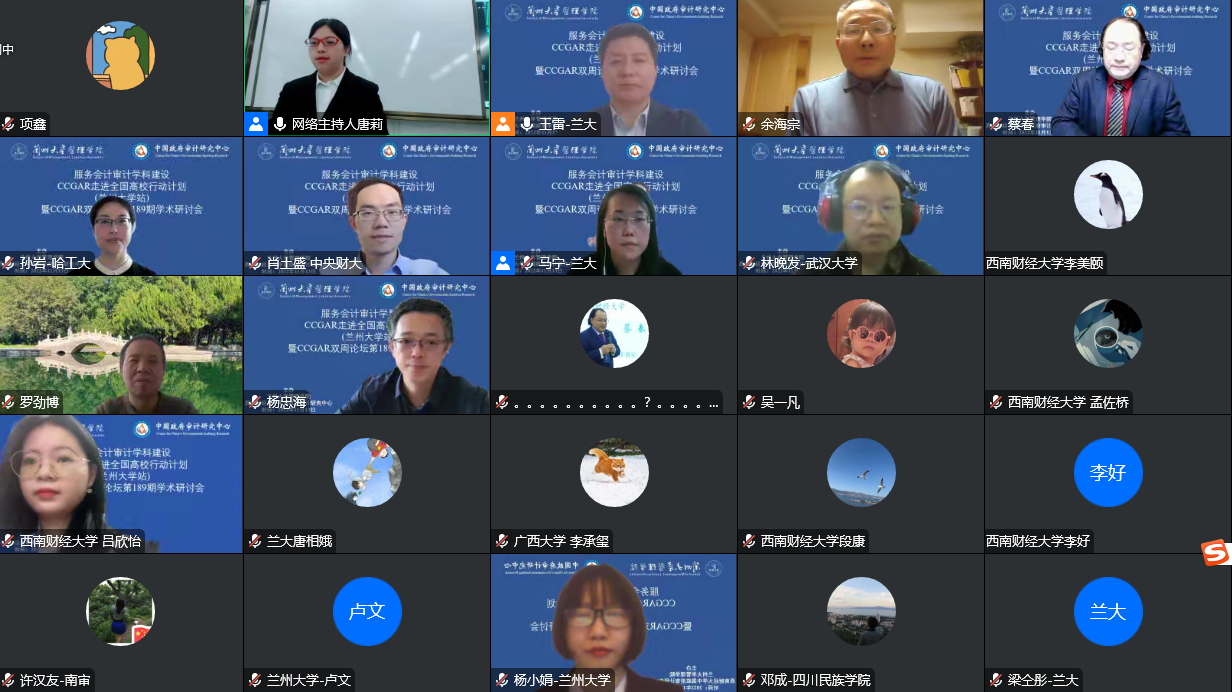Select the video tile of 蔡春
This screenshot has width=1232, height=692.
pyautogui.click(x=1108, y=67)
